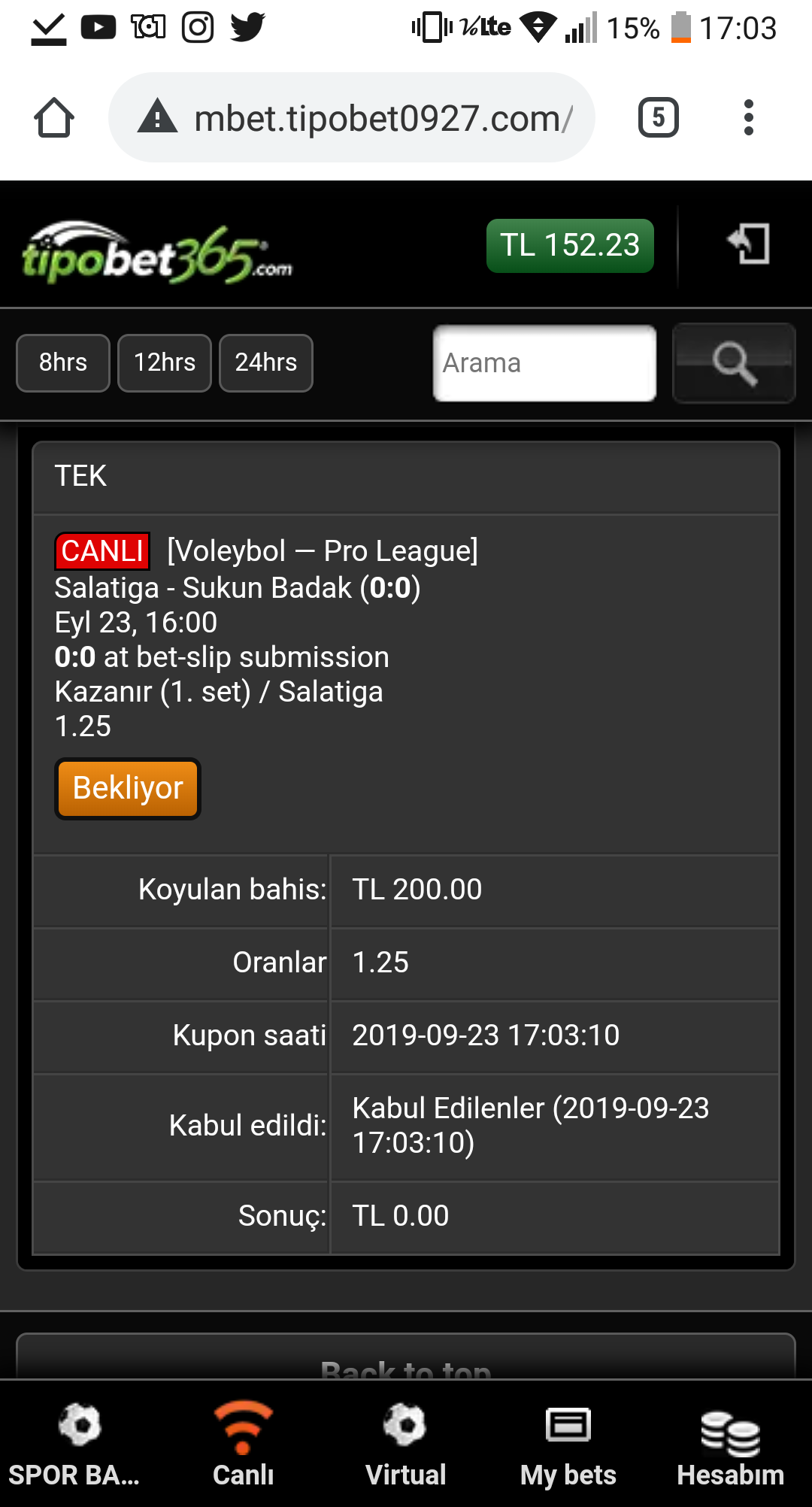The height and width of the screenshot is (1507, 812).
Task: Log out using the exit icon
Action: (749, 244)
